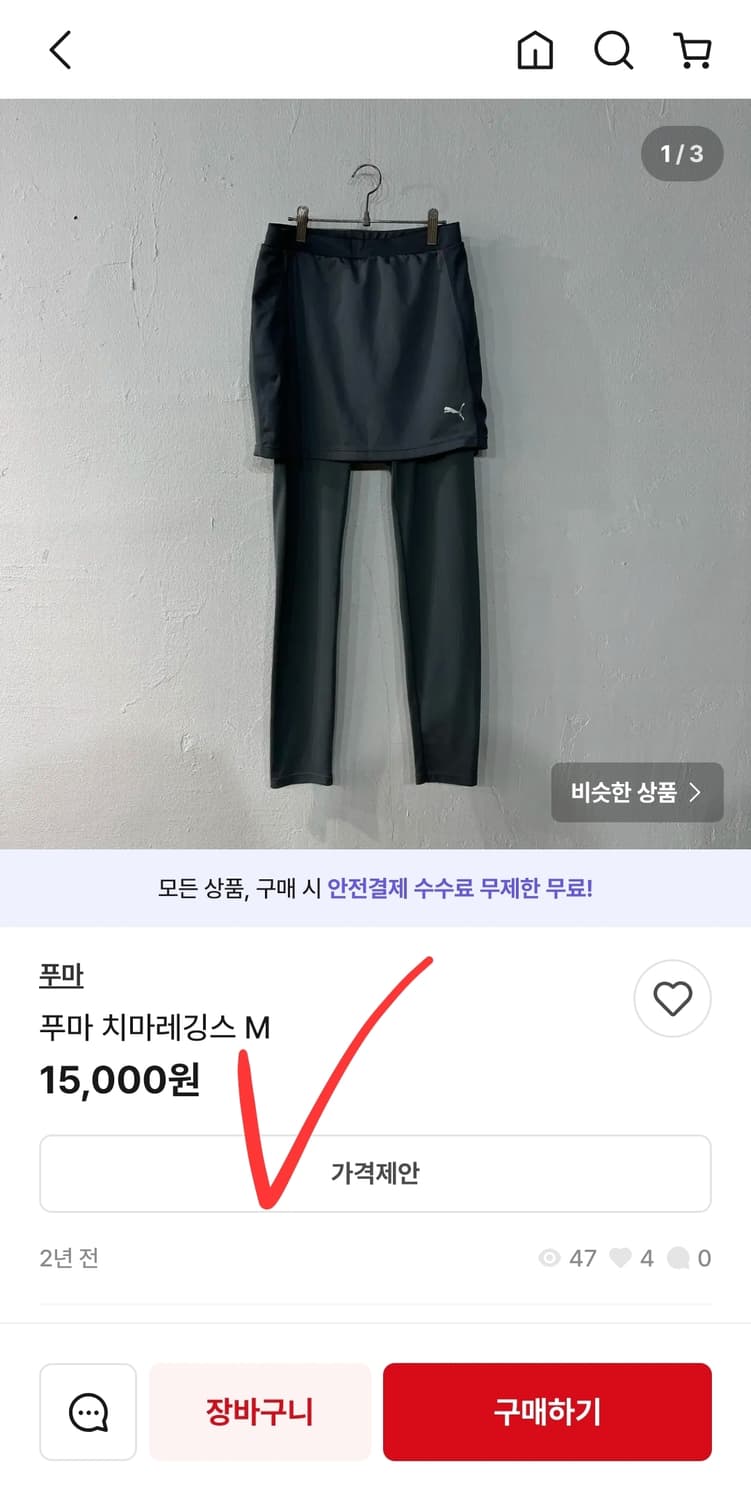Click the eye icon next to view count

pos(548,1259)
